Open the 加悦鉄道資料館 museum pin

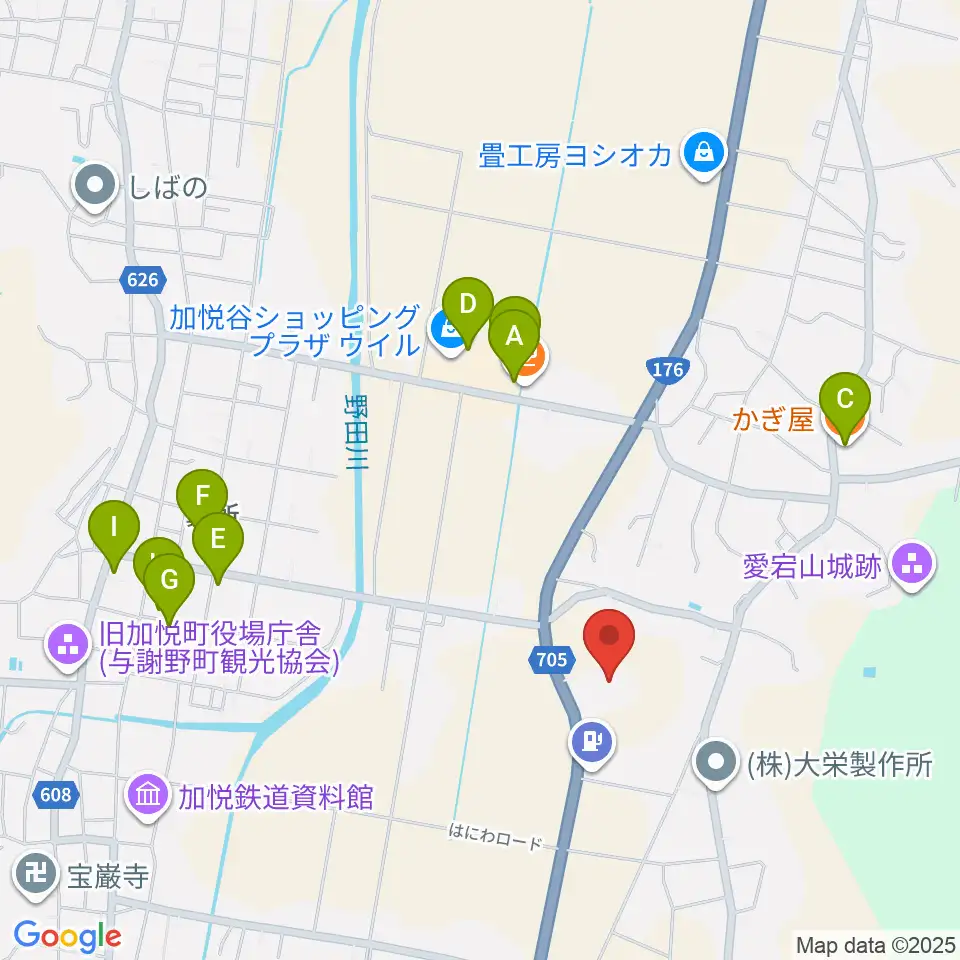click(x=149, y=797)
